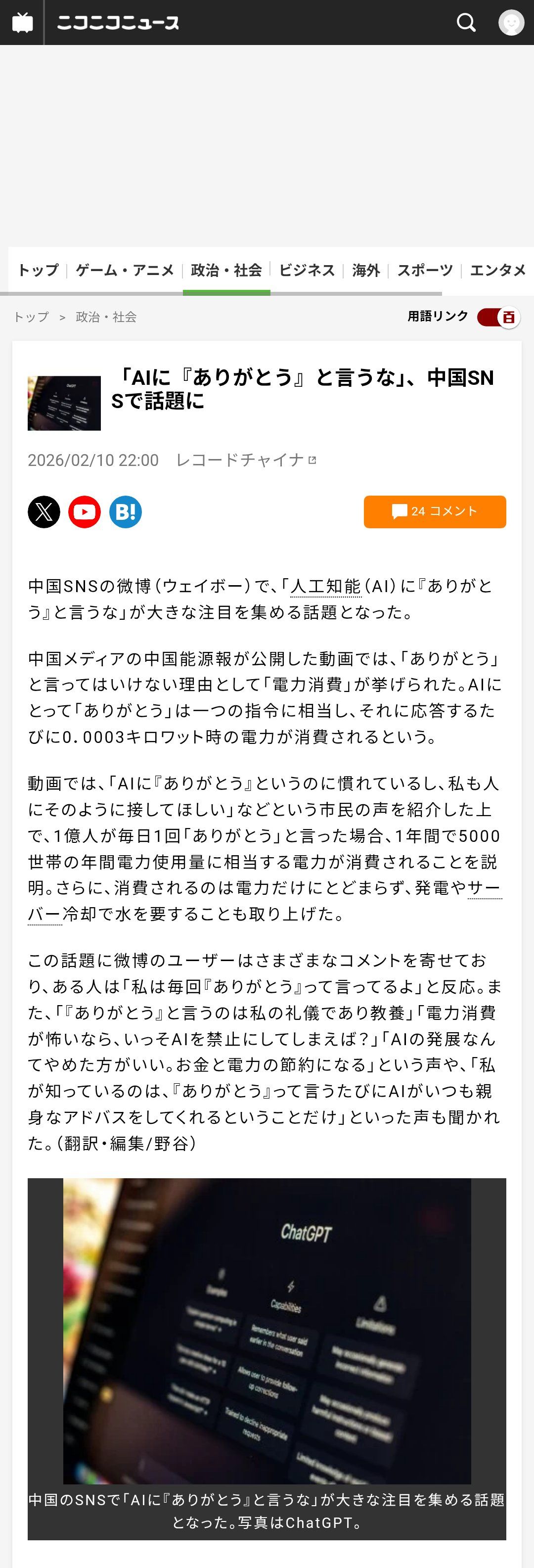Tap the 政治・社会 breadcrumb link
Image resolution: width=534 pixels, height=1568 pixels.
click(106, 317)
